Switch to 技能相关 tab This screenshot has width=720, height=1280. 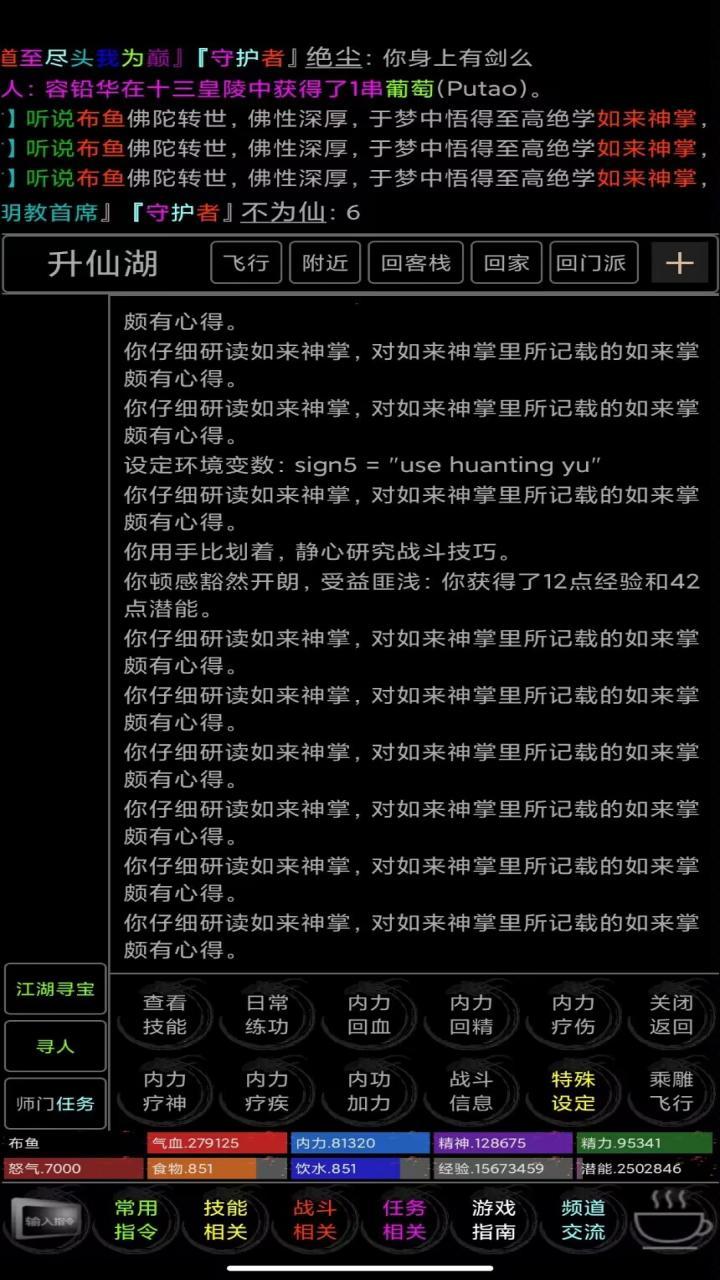[x=225, y=1220]
